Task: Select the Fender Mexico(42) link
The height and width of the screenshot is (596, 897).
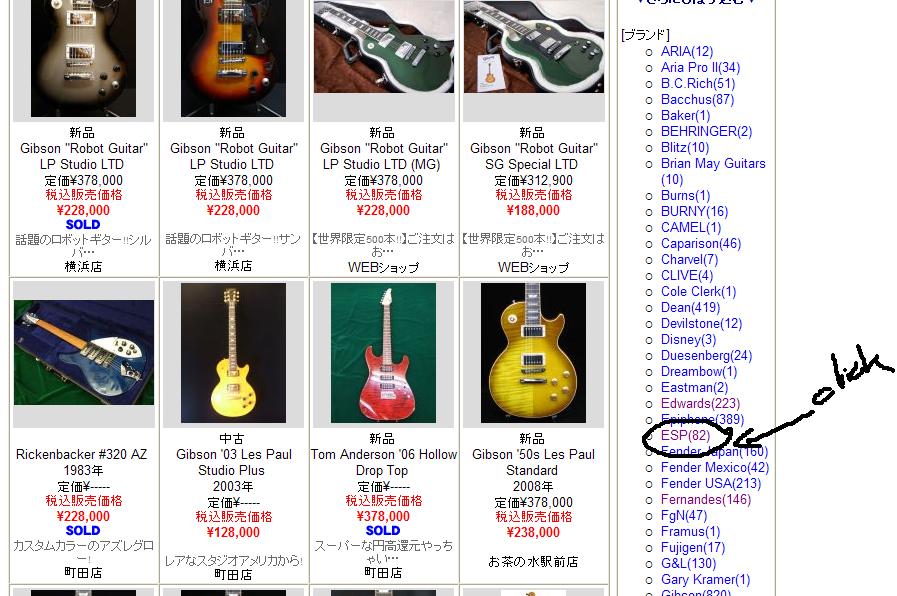Action: (714, 468)
